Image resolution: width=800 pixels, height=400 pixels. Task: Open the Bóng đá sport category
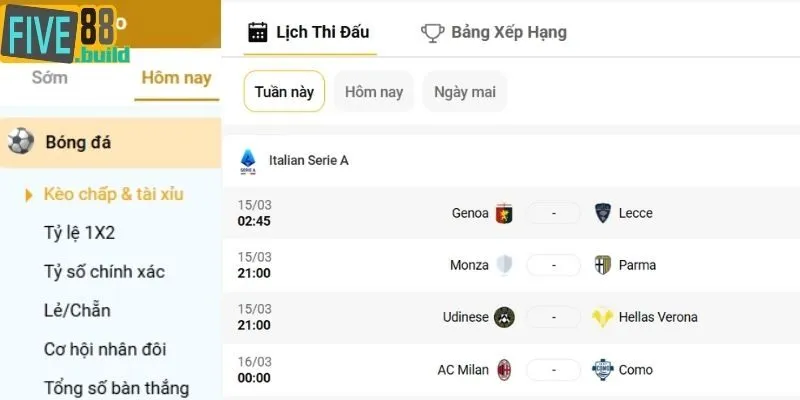coord(78,142)
